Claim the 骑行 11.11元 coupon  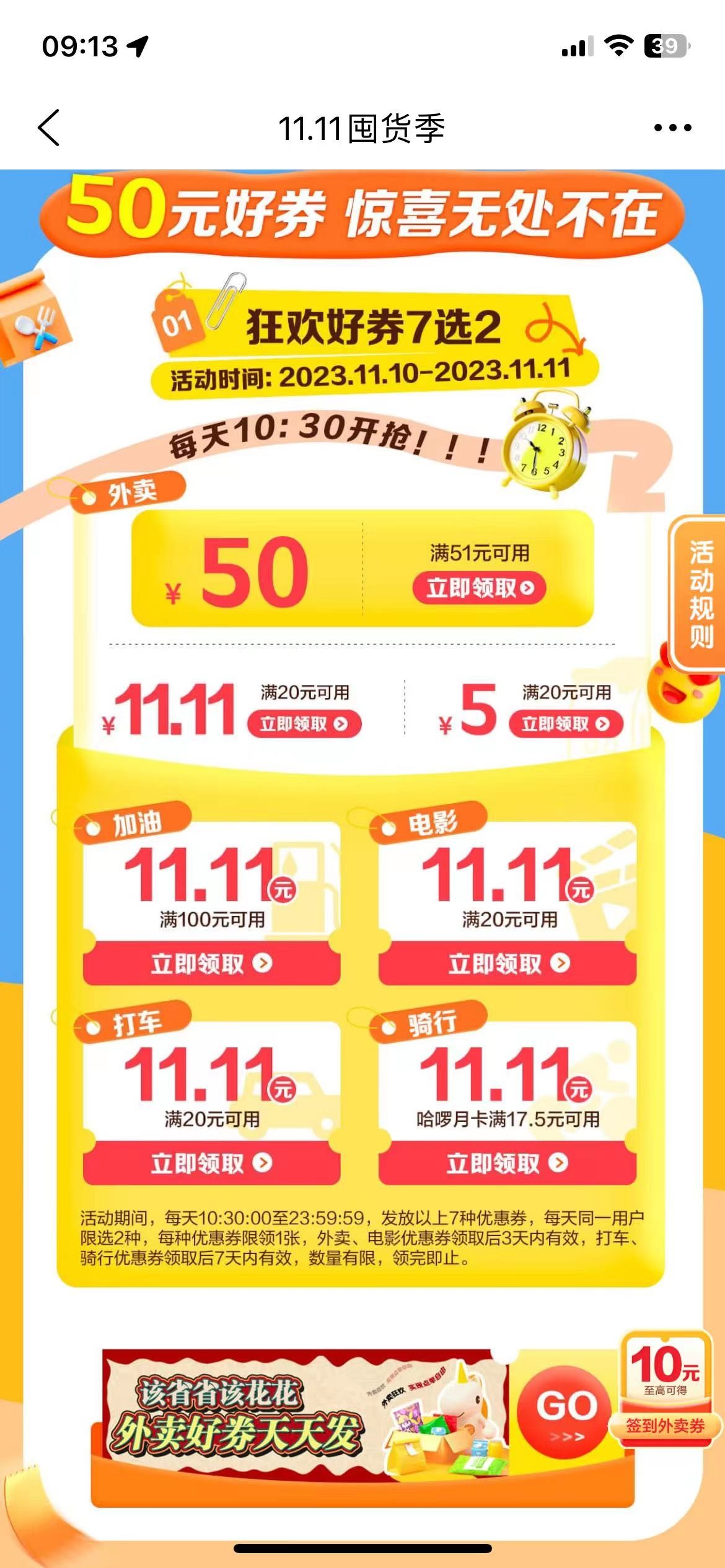507,1163
